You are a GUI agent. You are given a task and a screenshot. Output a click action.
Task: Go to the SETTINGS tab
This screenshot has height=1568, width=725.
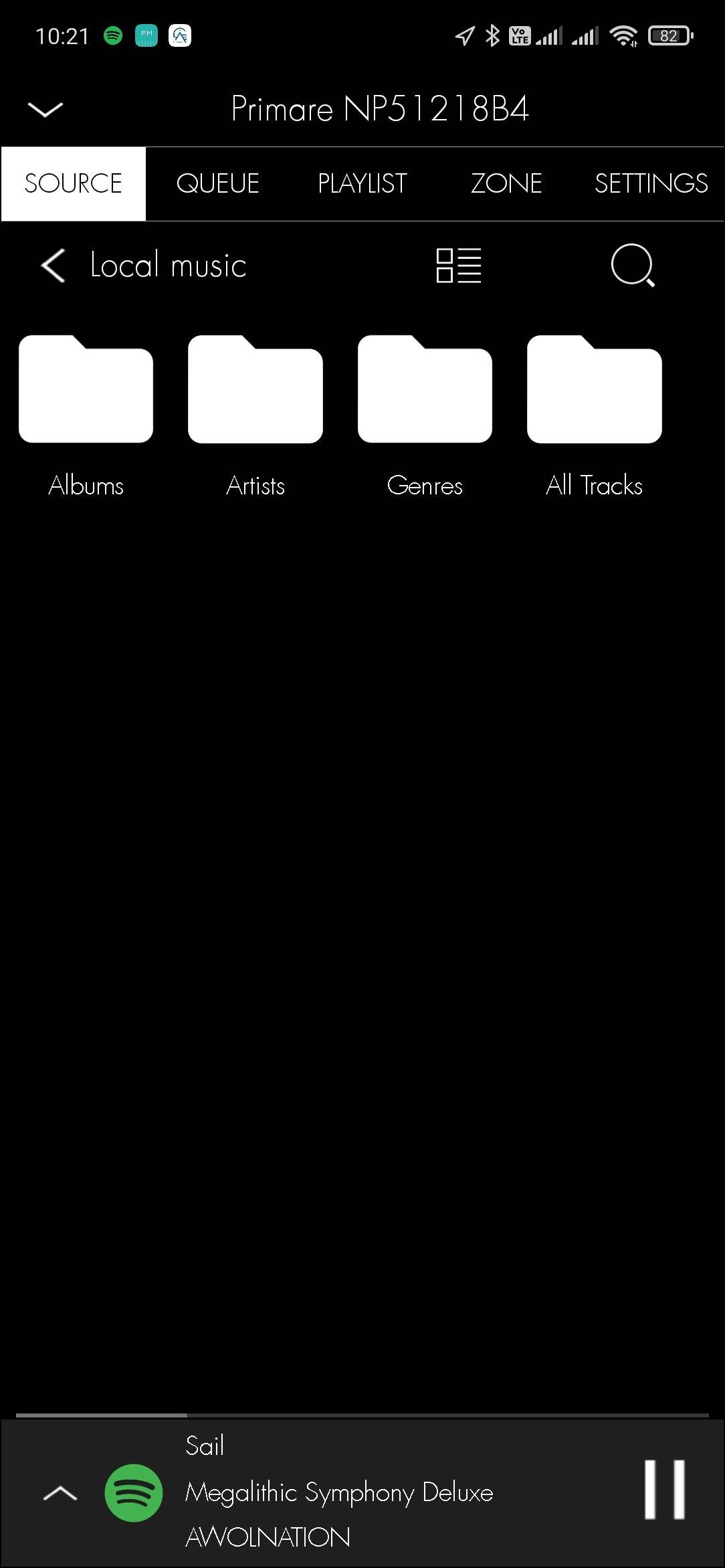(651, 183)
